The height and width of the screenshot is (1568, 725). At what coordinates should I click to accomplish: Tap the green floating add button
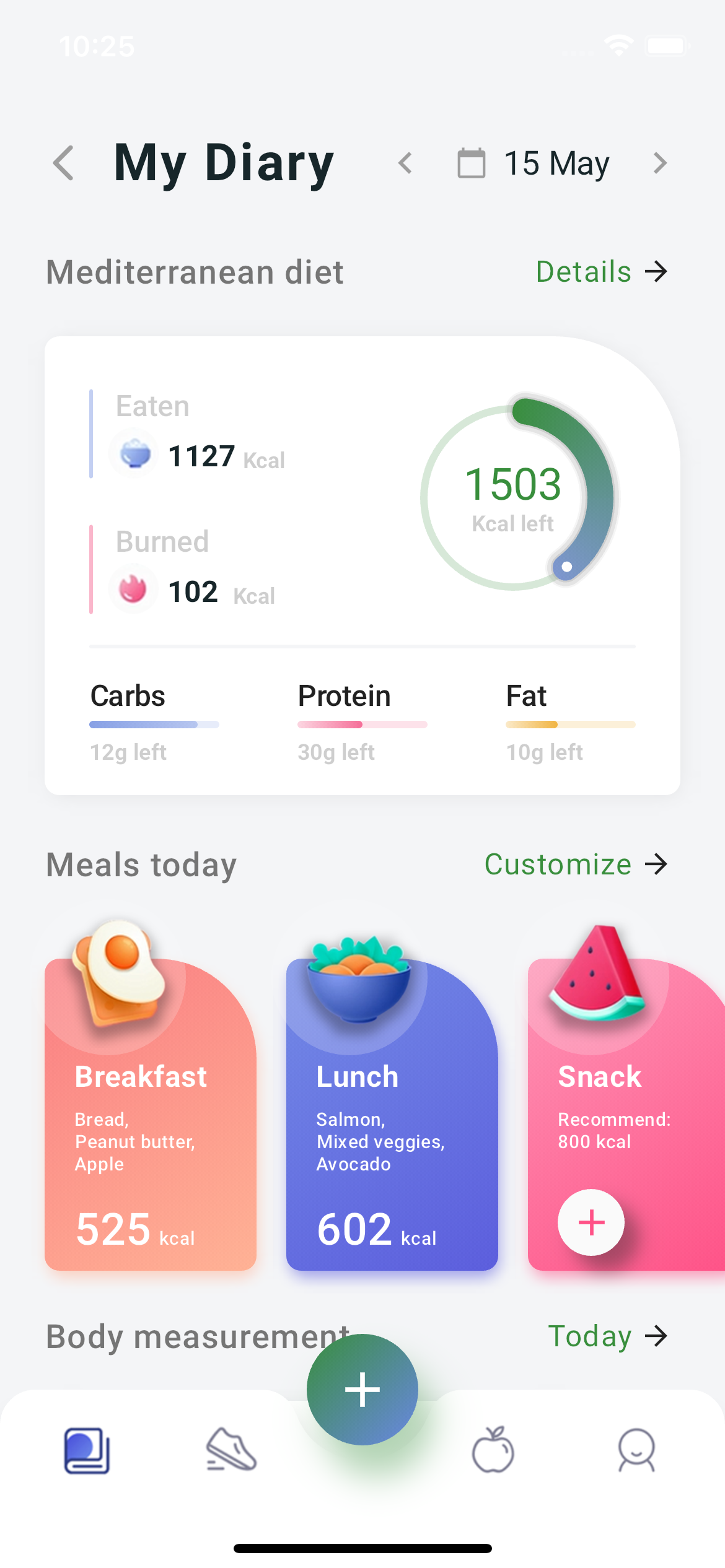point(362,1390)
